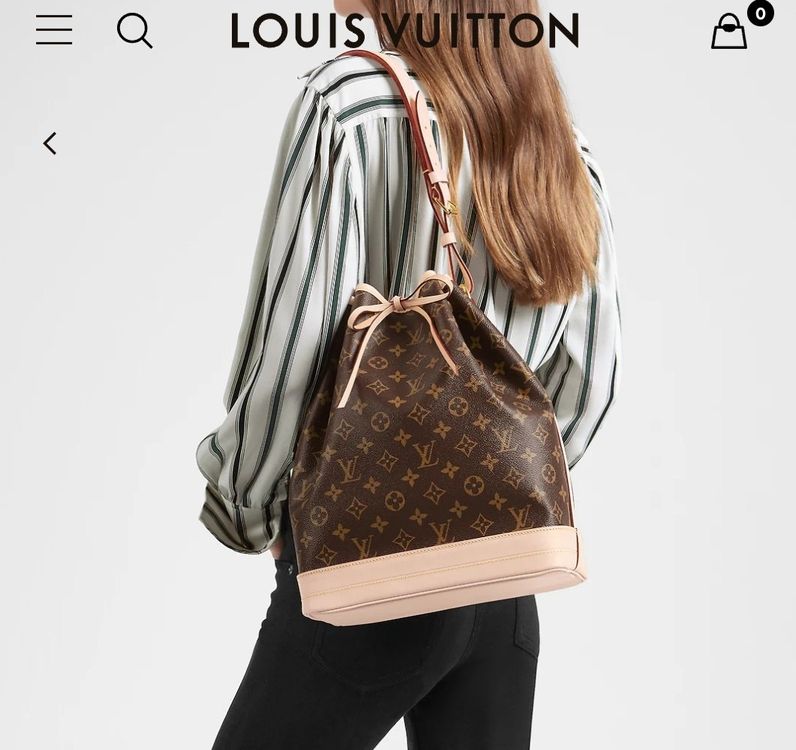Screen dimensions: 796x750
Task: Open the shopping bag
Action: [729, 31]
